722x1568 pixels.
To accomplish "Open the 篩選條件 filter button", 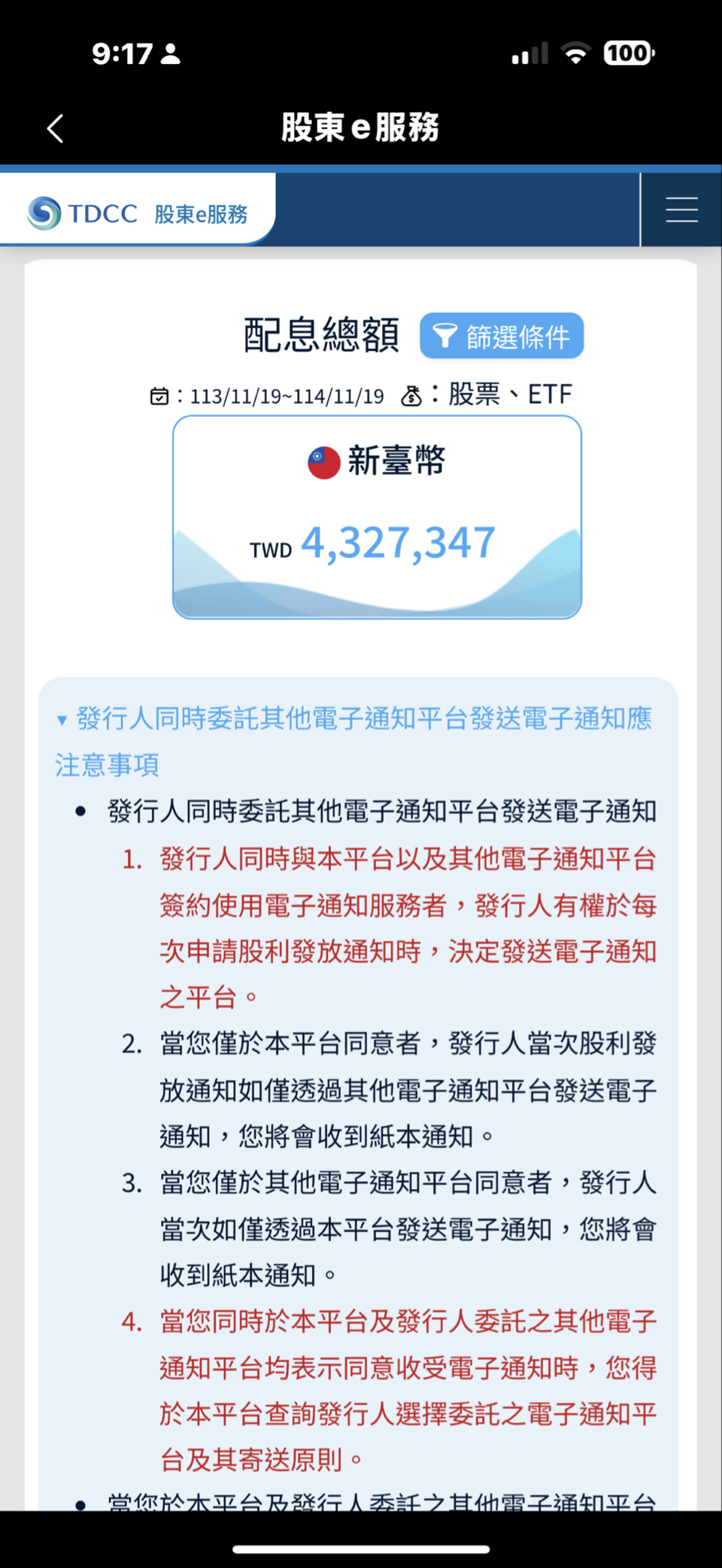I will click(502, 336).
